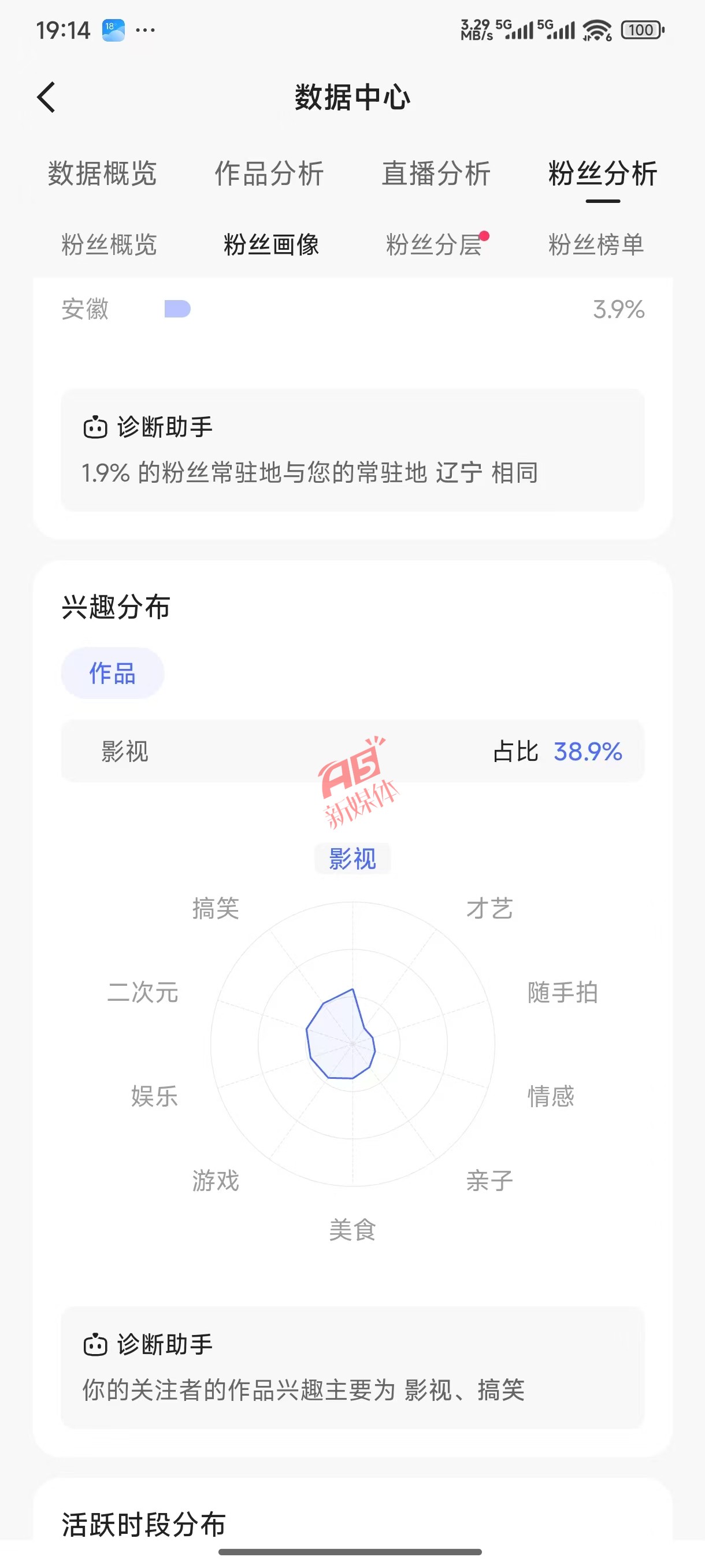Open the 作品分析 tab

pos(269,173)
